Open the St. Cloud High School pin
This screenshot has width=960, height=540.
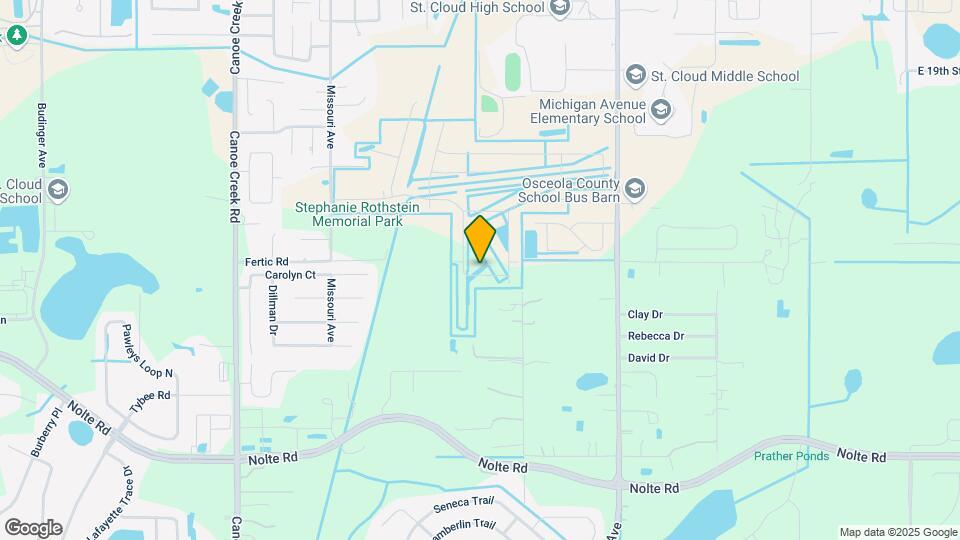coord(559,9)
